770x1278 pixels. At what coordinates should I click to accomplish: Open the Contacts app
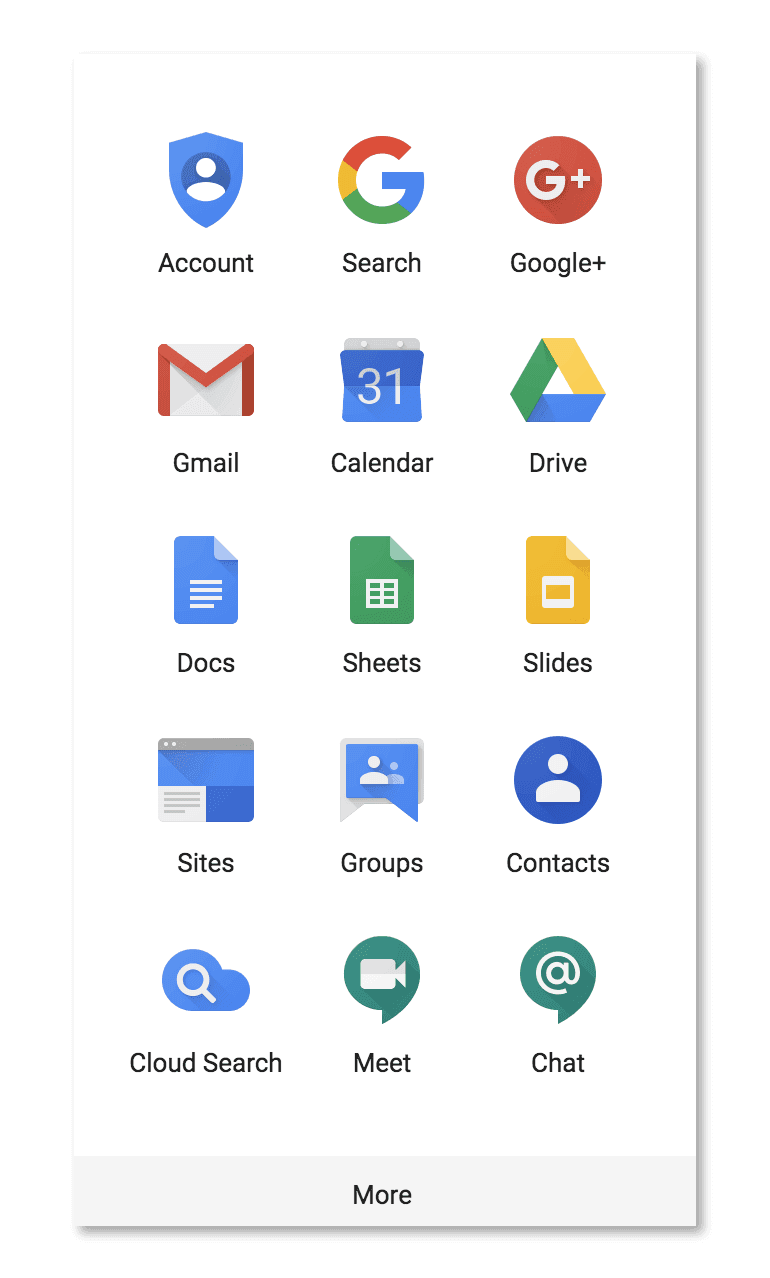point(557,781)
